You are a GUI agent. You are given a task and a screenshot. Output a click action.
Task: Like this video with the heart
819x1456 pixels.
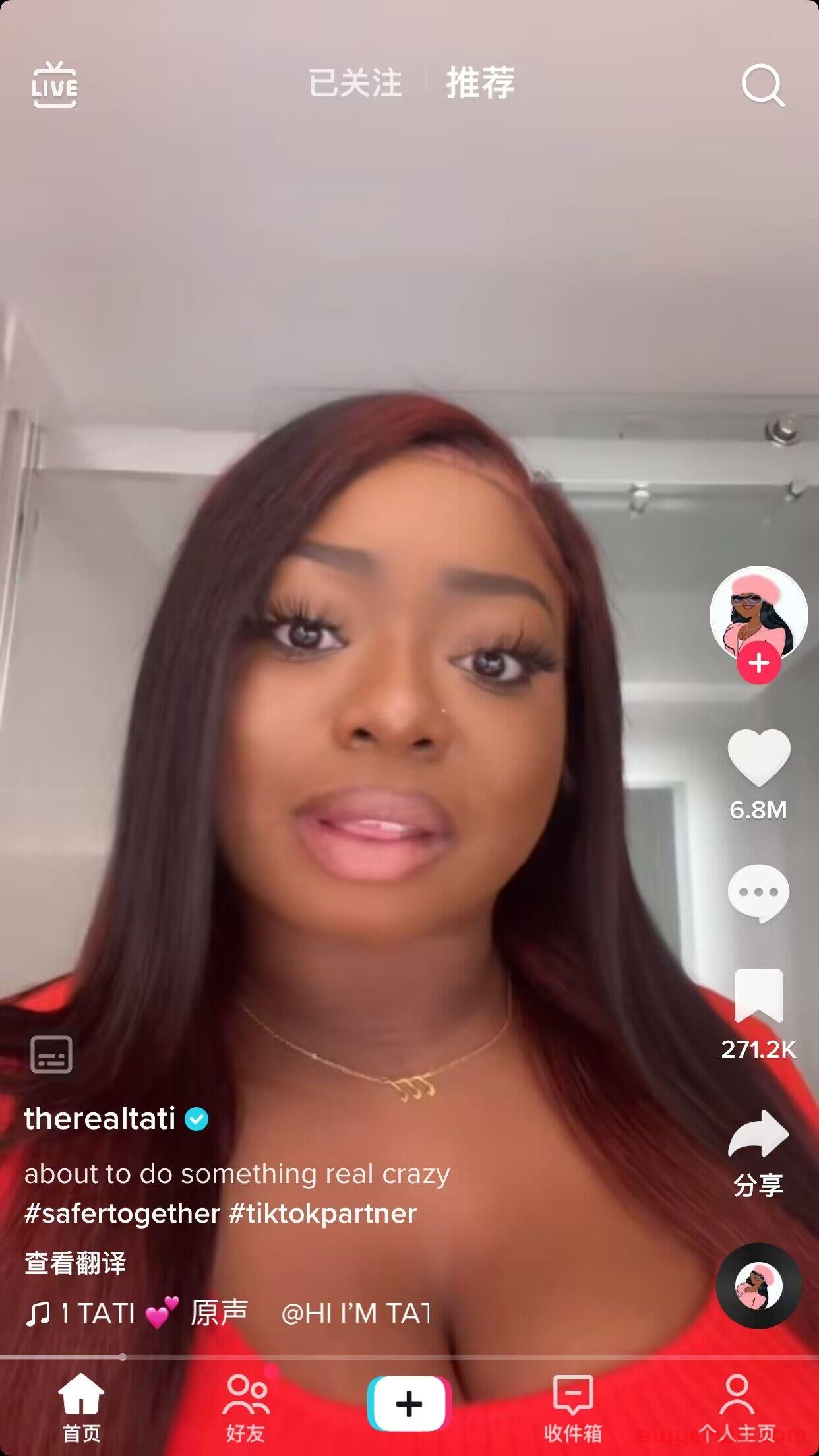click(x=758, y=758)
